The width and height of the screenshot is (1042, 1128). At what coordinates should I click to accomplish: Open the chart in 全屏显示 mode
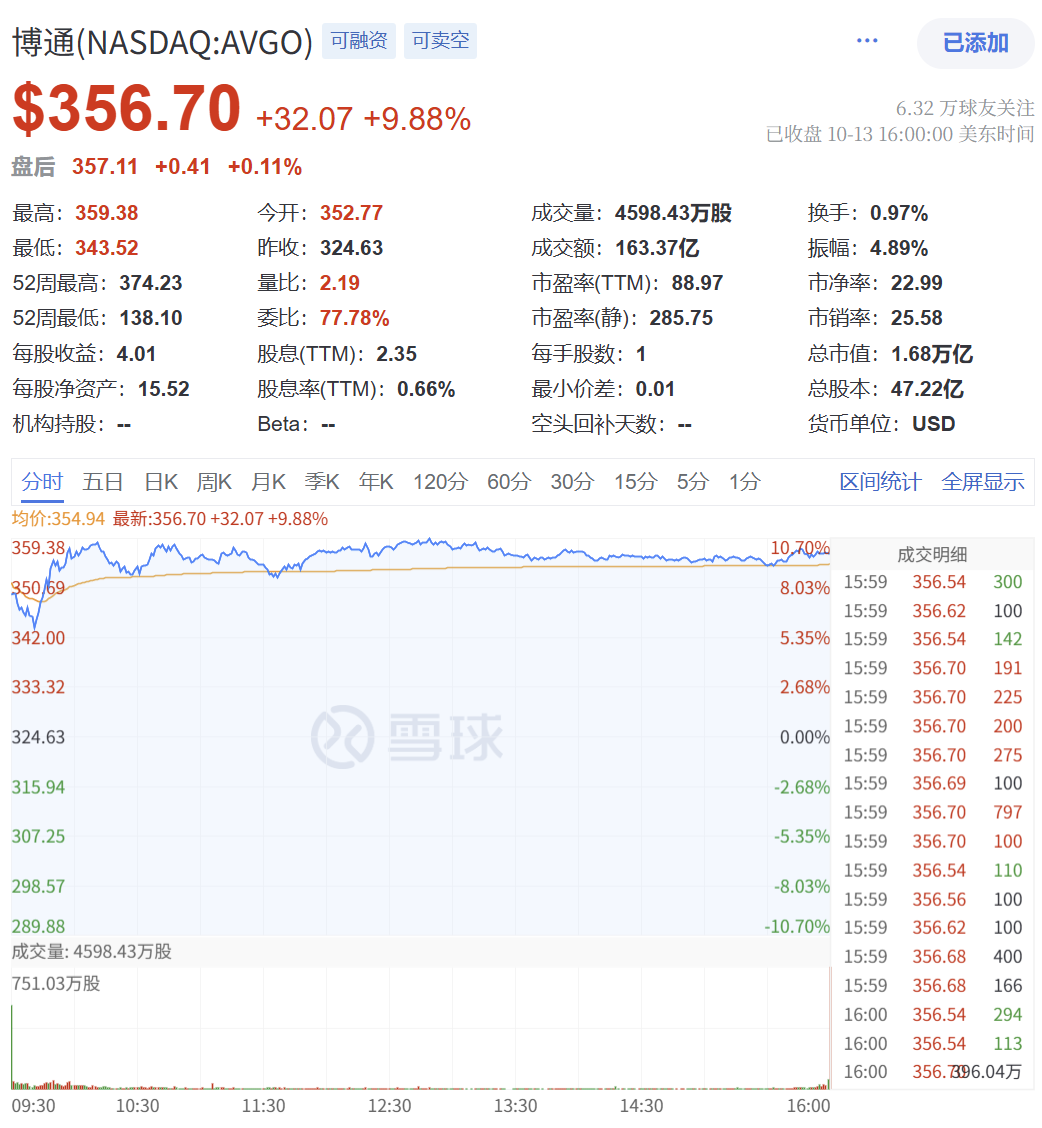983,482
